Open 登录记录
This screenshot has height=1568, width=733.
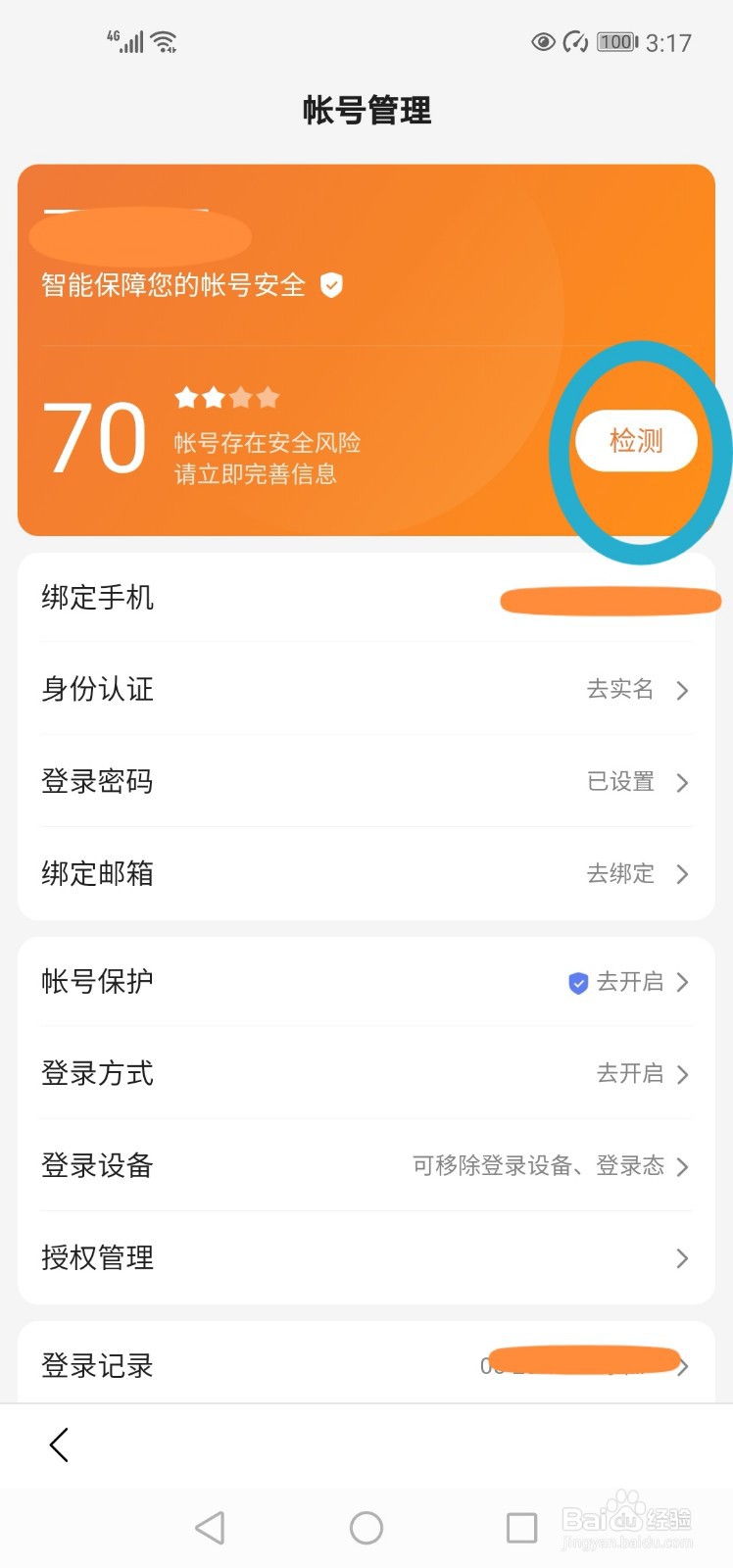click(366, 1365)
